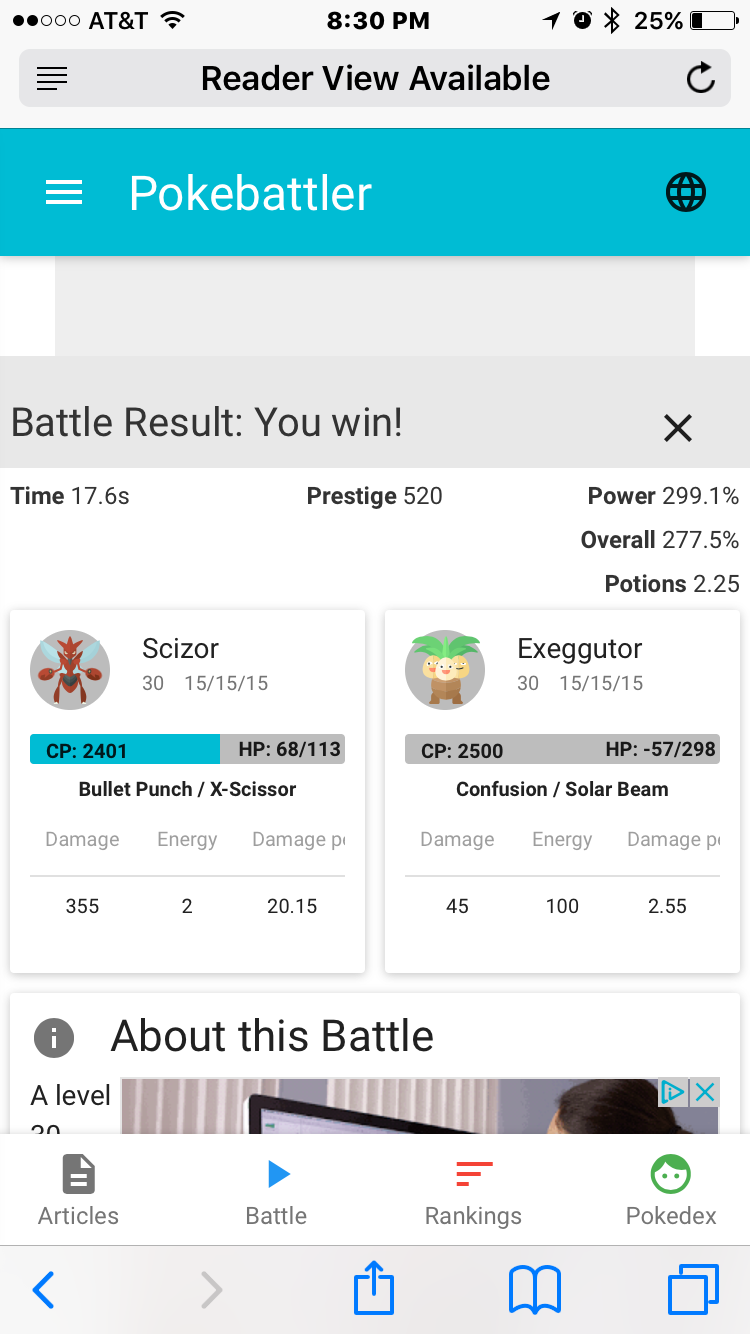This screenshot has width=750, height=1334.
Task: Open the language globe icon
Action: (x=686, y=192)
